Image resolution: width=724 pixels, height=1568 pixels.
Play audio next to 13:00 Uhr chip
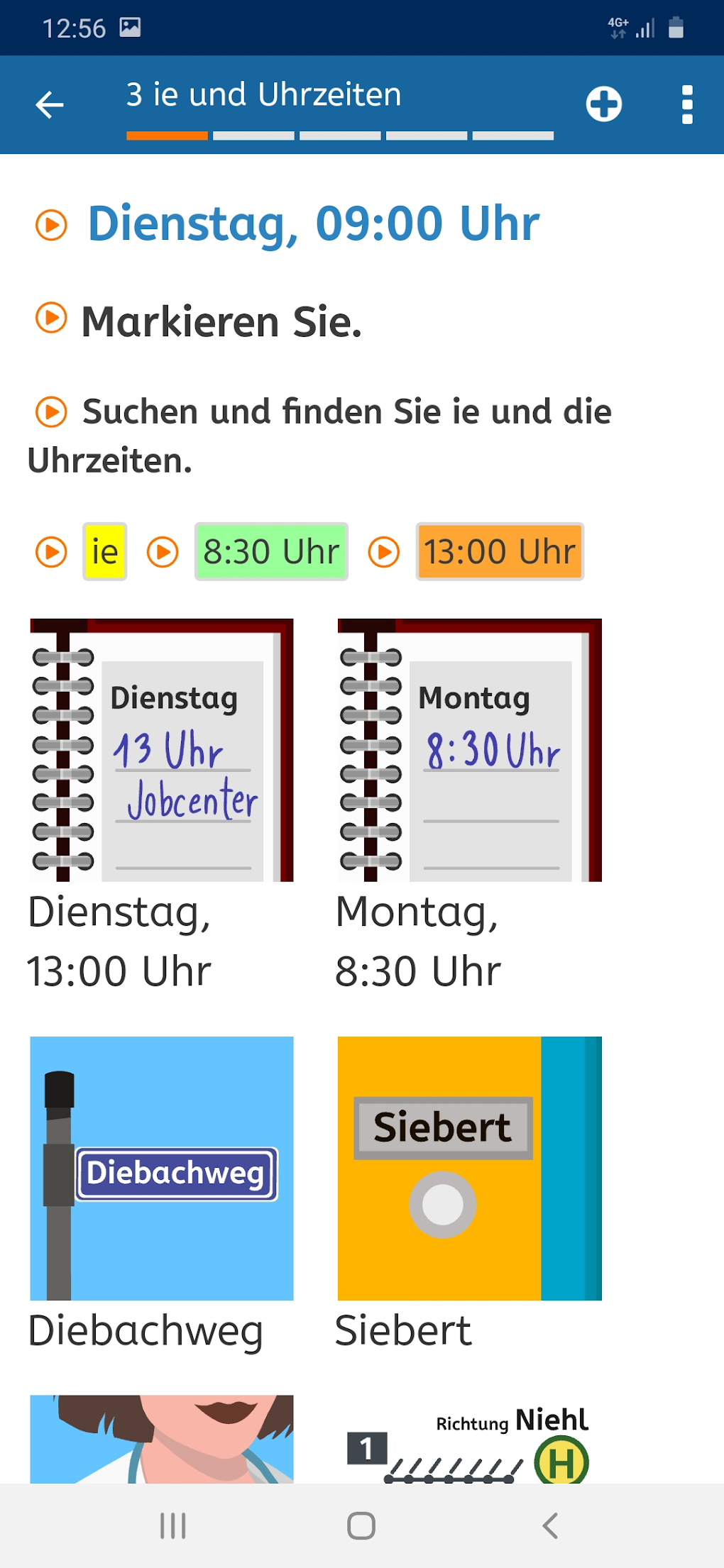(x=384, y=552)
